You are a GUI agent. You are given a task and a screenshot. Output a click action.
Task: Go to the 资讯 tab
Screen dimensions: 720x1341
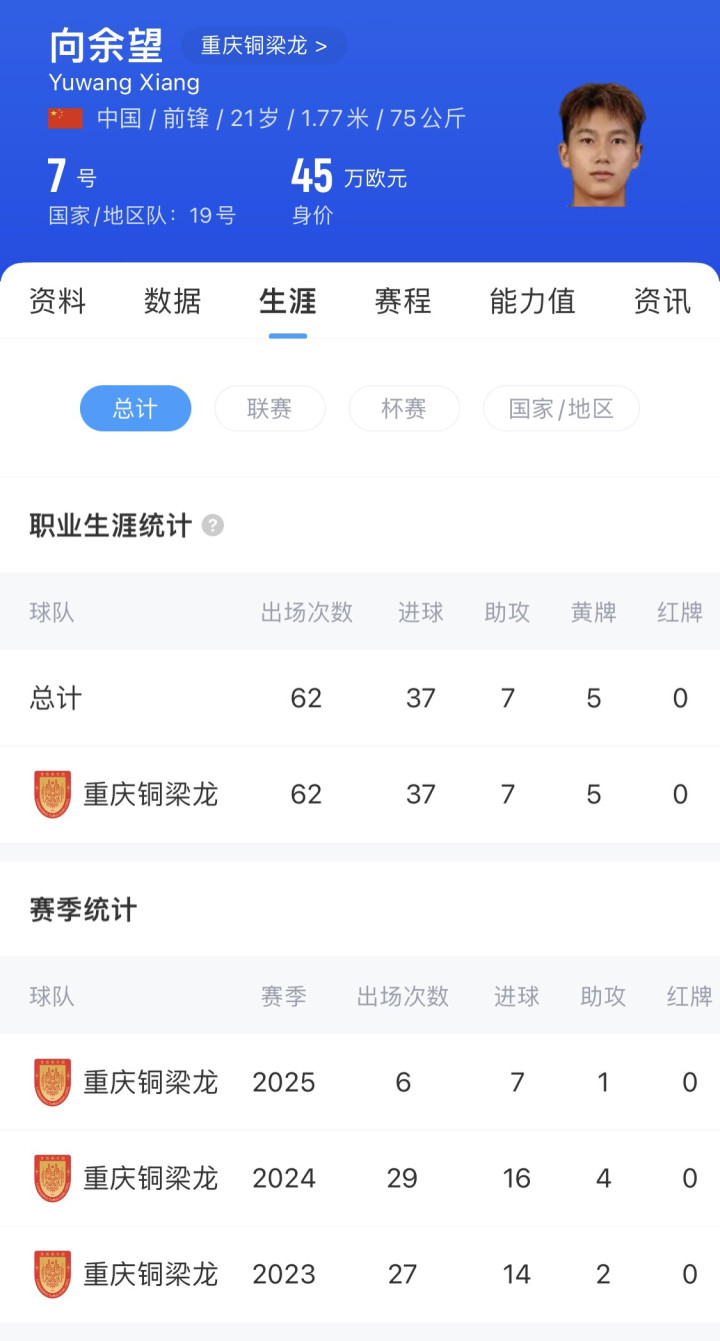[662, 301]
